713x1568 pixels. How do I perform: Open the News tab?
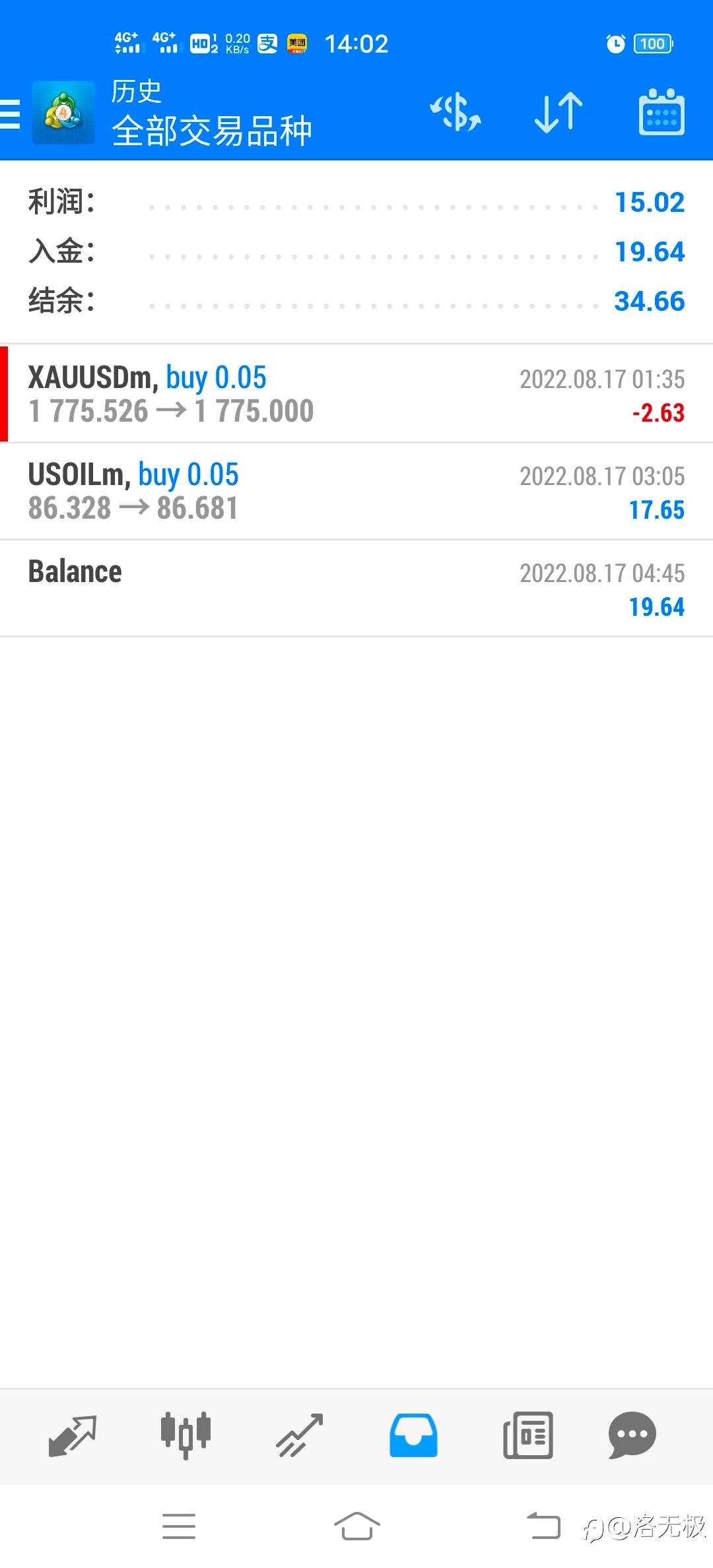pyautogui.click(x=527, y=1435)
